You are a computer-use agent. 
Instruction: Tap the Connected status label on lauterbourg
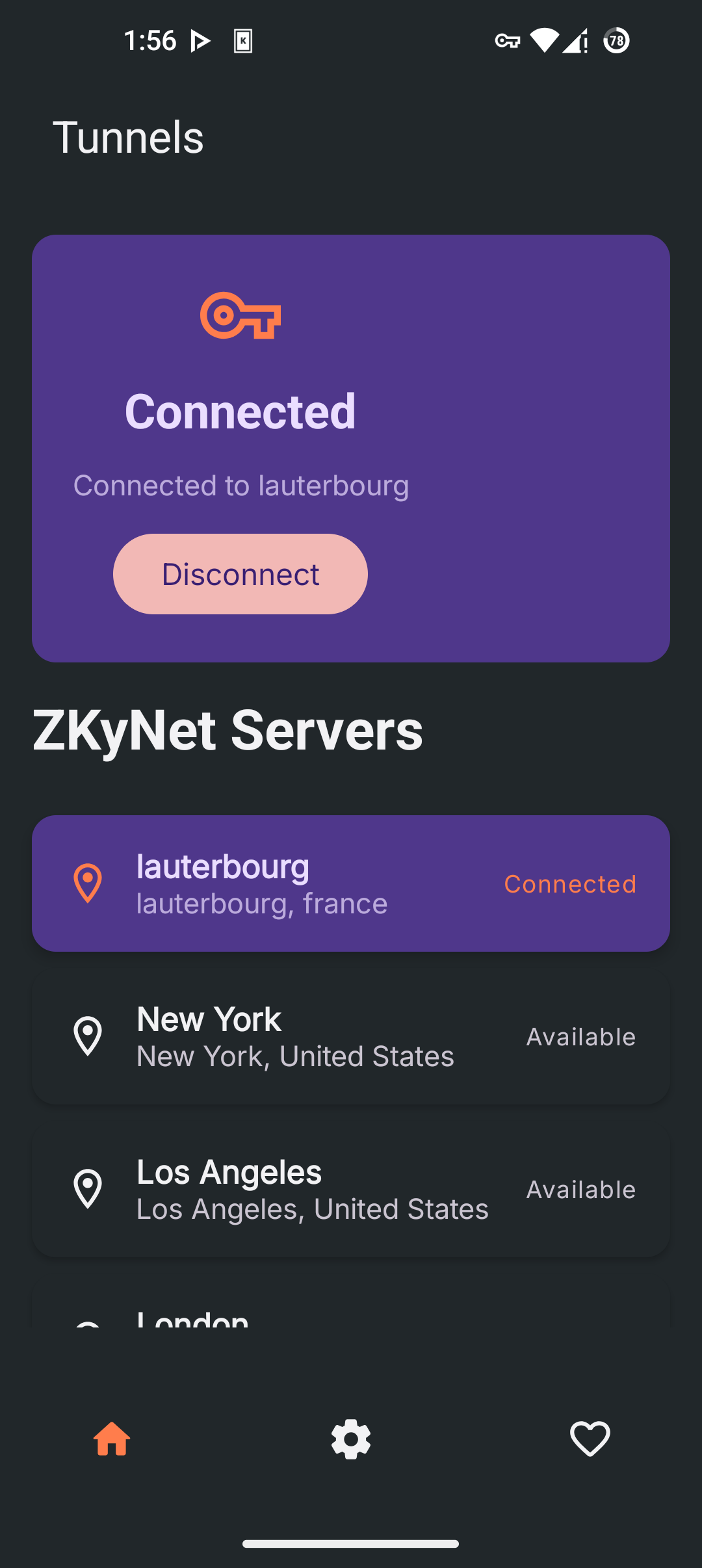tap(569, 883)
